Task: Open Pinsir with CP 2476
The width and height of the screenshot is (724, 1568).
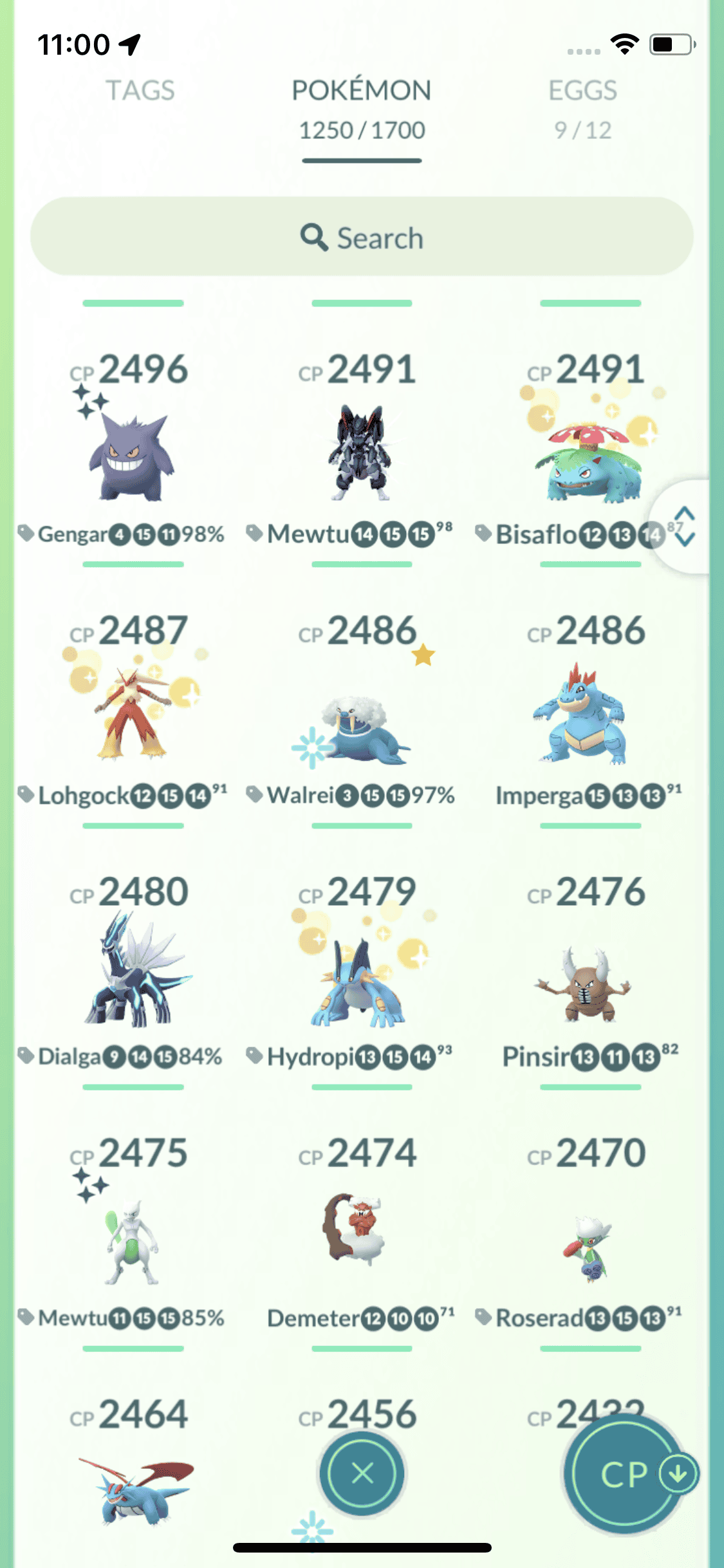Action: tap(582, 985)
